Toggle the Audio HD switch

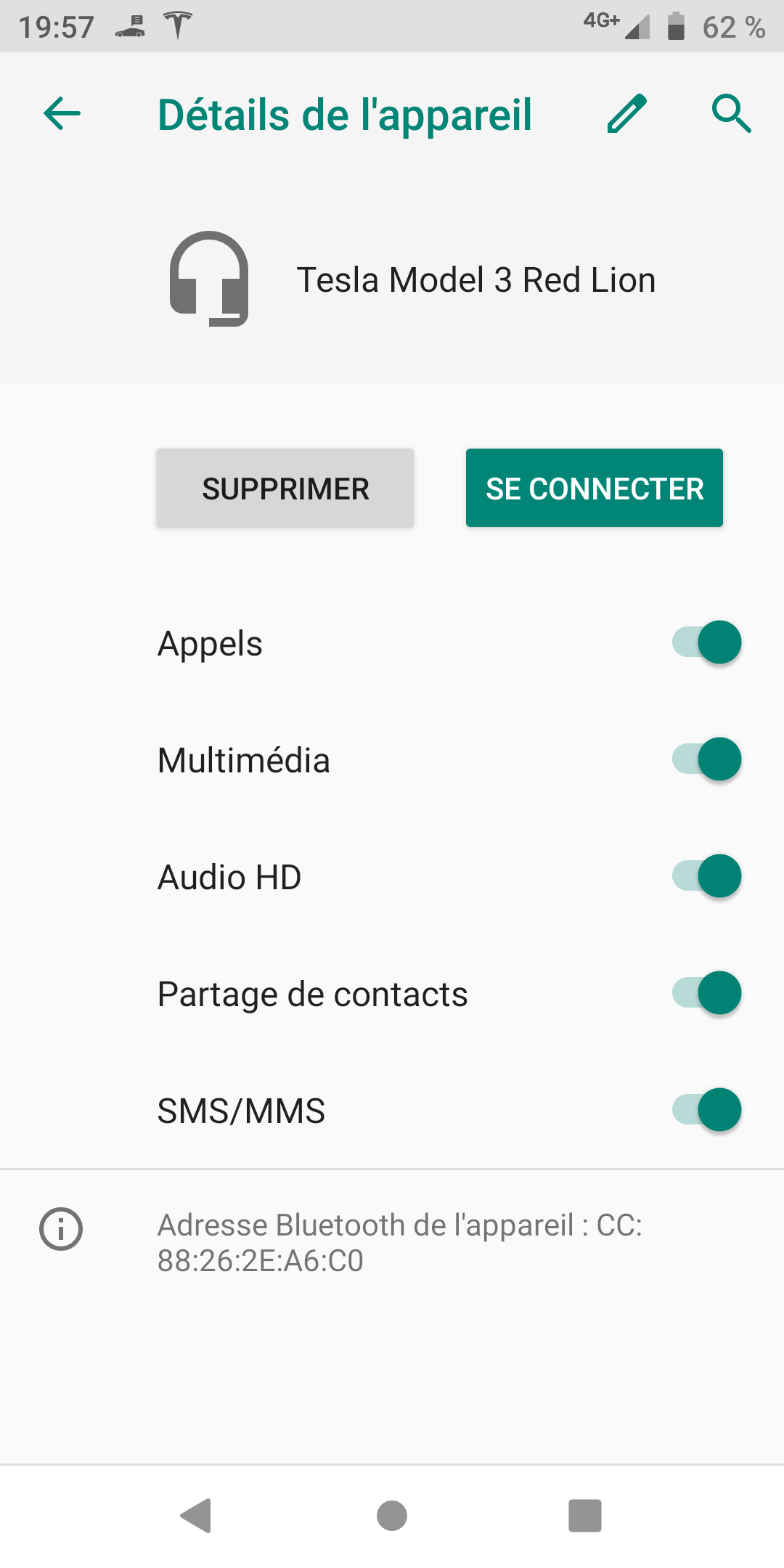point(706,876)
